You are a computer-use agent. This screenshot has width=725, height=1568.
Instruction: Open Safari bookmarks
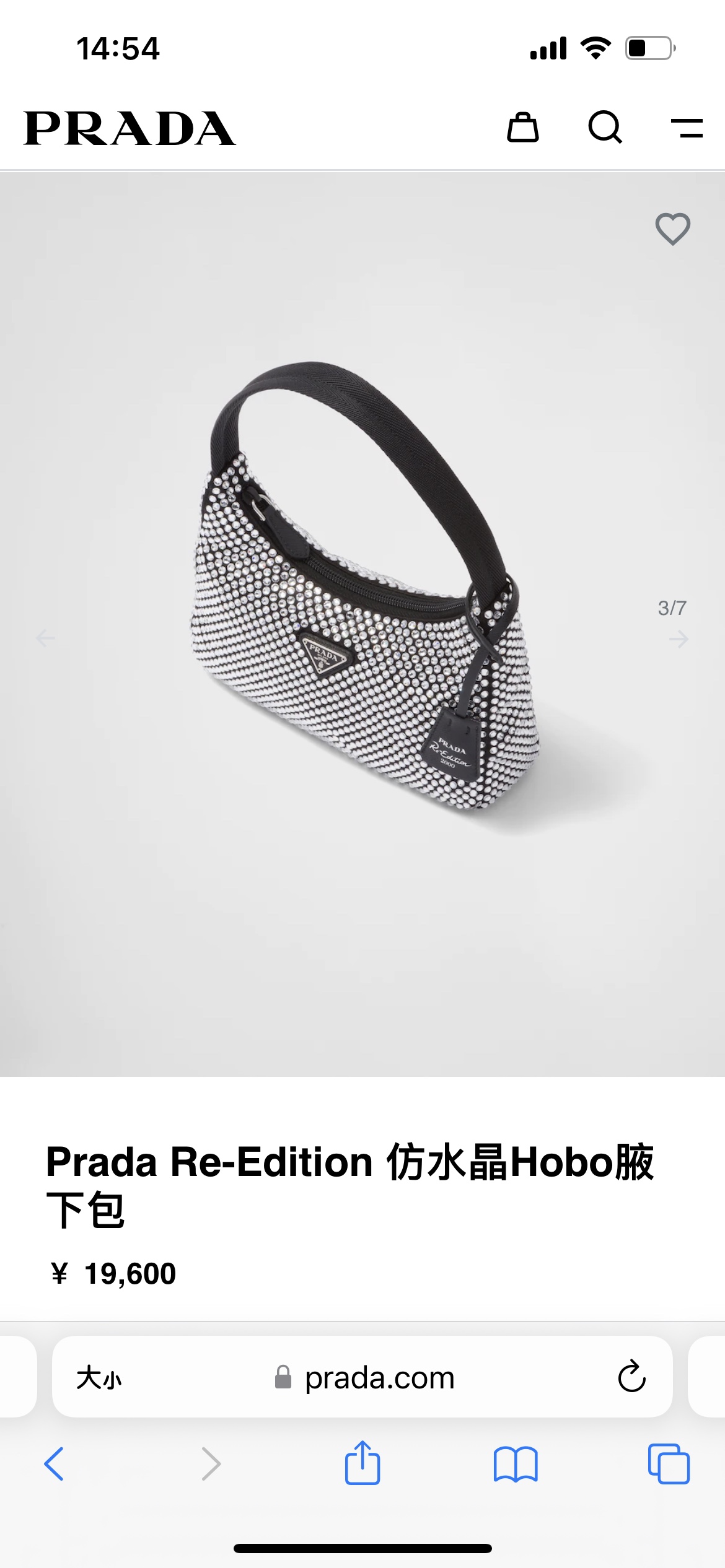pyautogui.click(x=516, y=1464)
